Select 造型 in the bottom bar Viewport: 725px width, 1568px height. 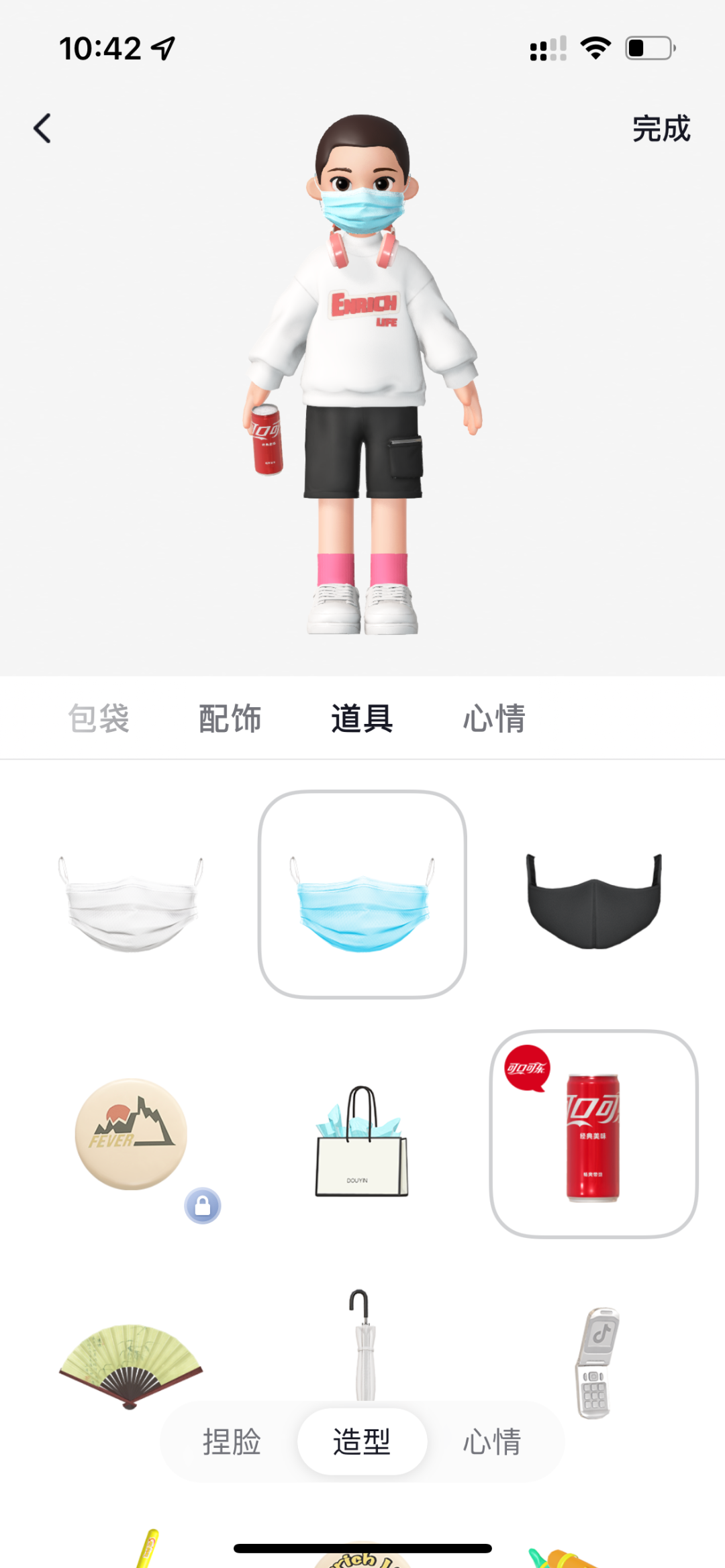click(x=362, y=1441)
